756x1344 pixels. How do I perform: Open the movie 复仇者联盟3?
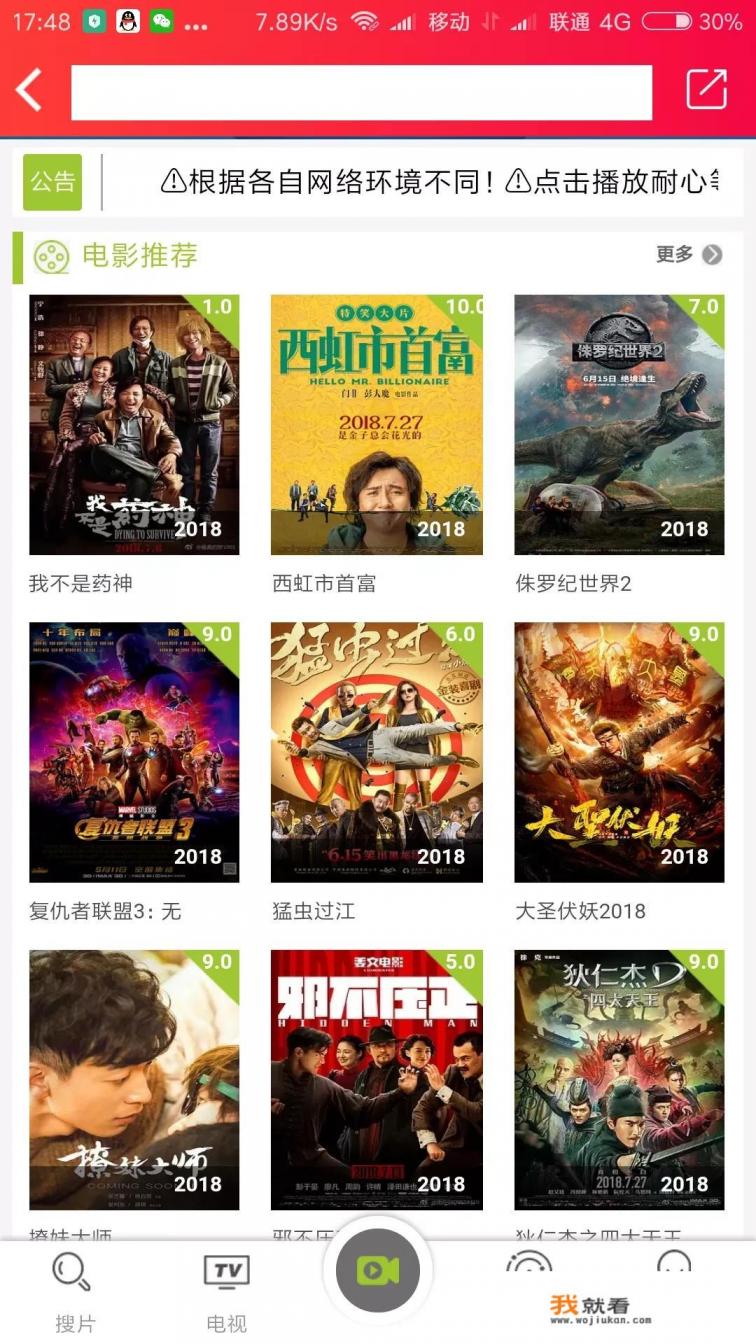(x=134, y=752)
